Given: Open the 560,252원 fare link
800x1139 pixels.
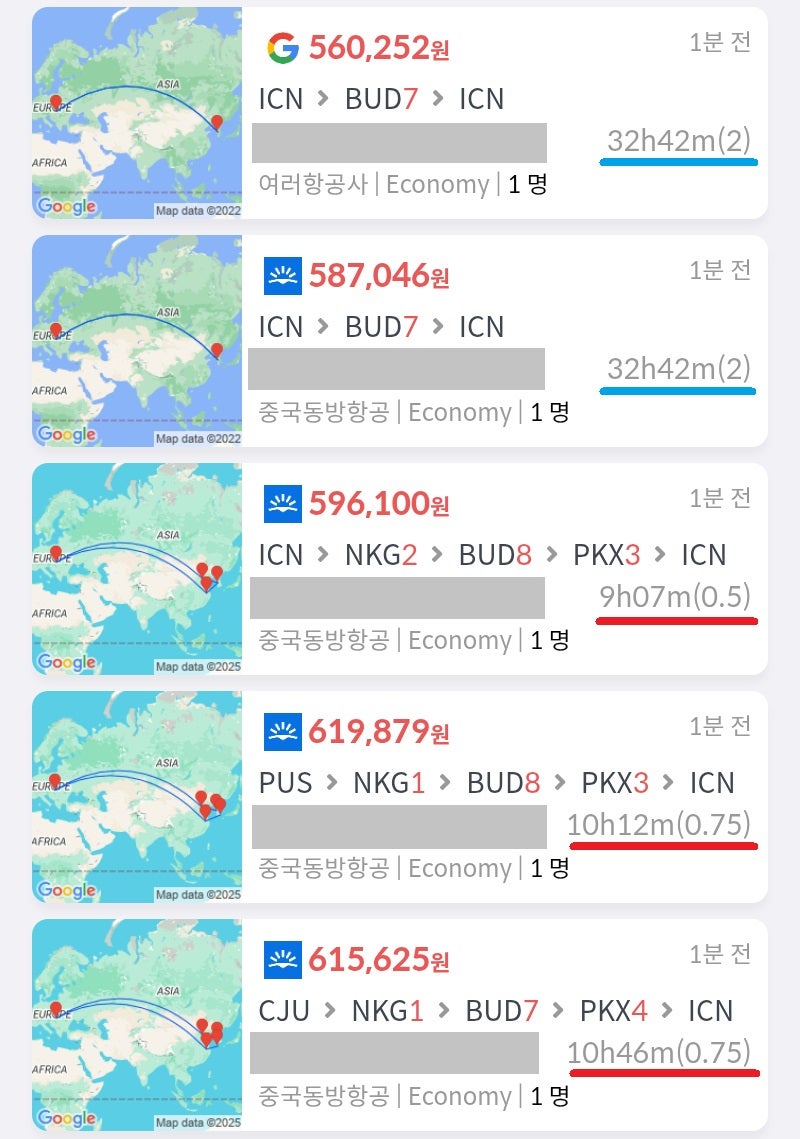Looking at the screenshot, I should tap(377, 47).
